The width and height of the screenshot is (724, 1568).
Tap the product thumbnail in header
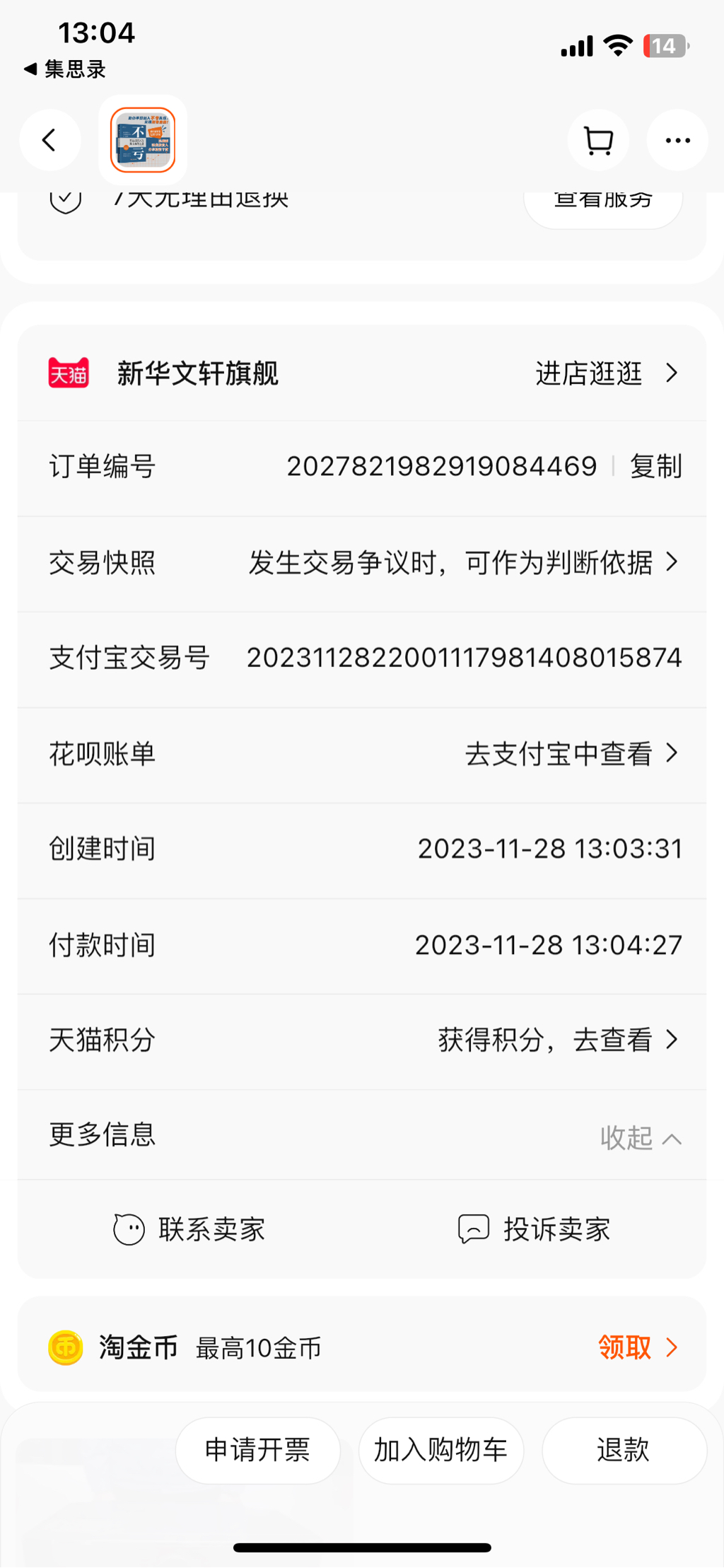click(143, 140)
